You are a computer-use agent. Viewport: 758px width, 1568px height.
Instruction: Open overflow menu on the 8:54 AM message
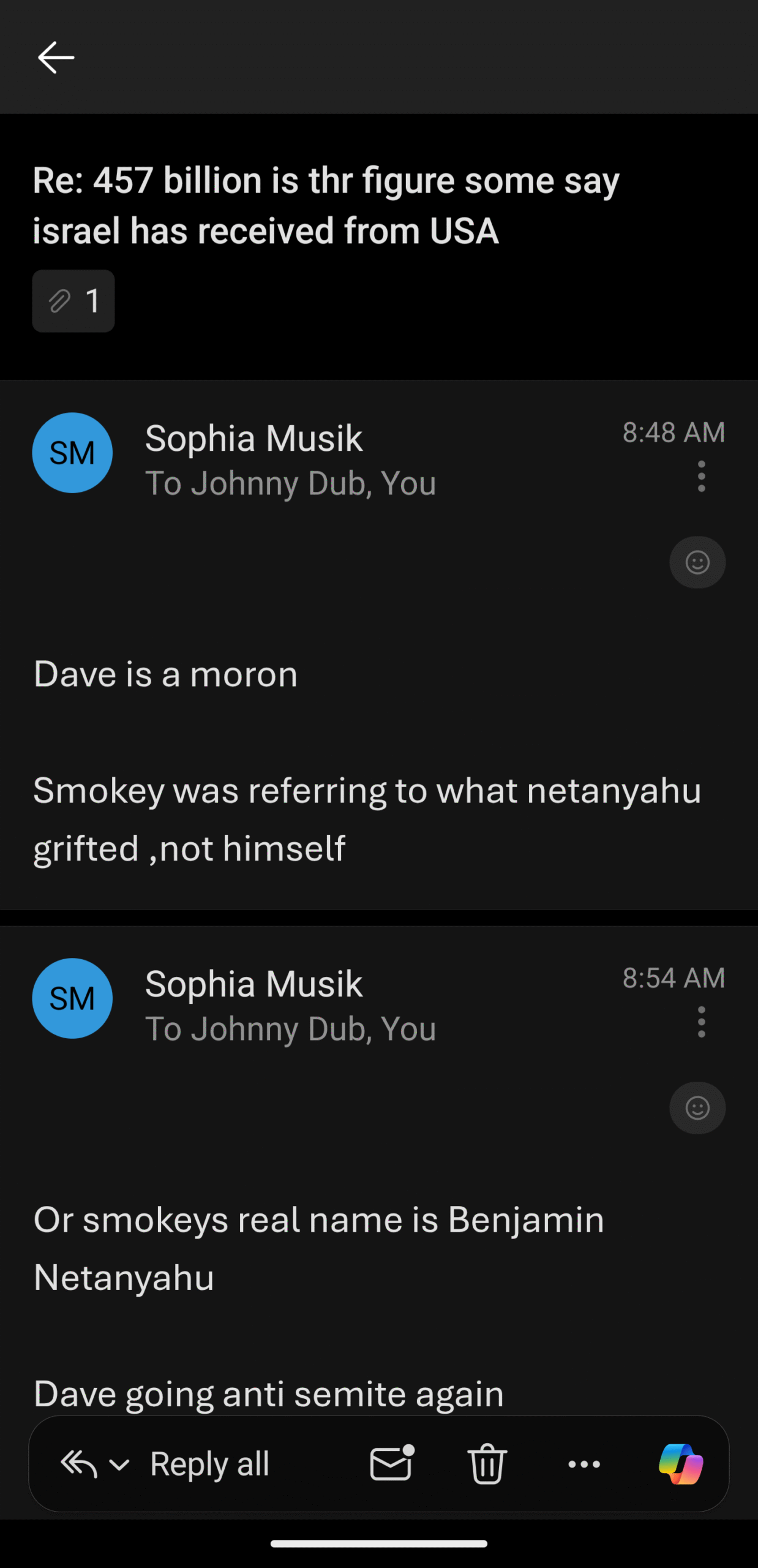coord(701,1022)
